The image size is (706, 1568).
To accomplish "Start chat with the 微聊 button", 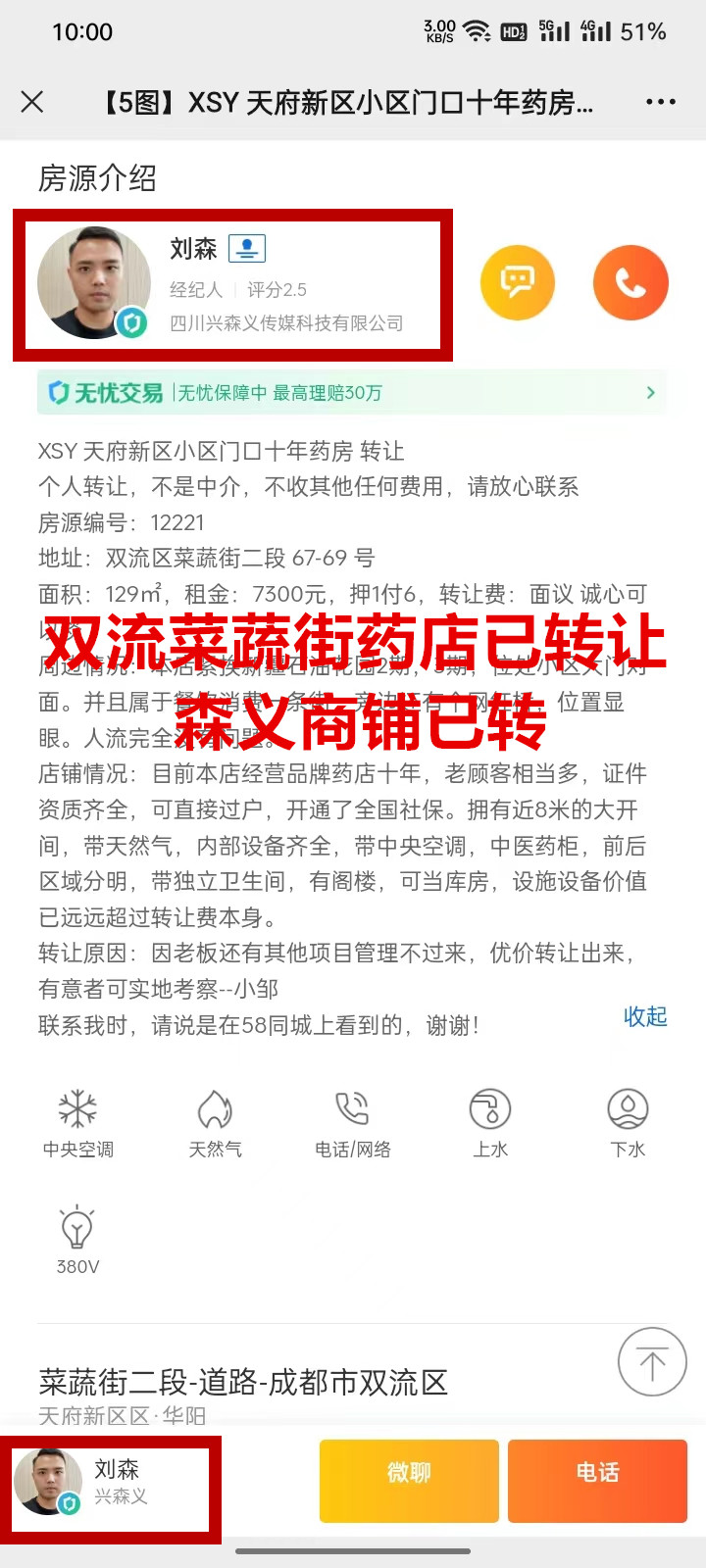I will click(x=409, y=1473).
